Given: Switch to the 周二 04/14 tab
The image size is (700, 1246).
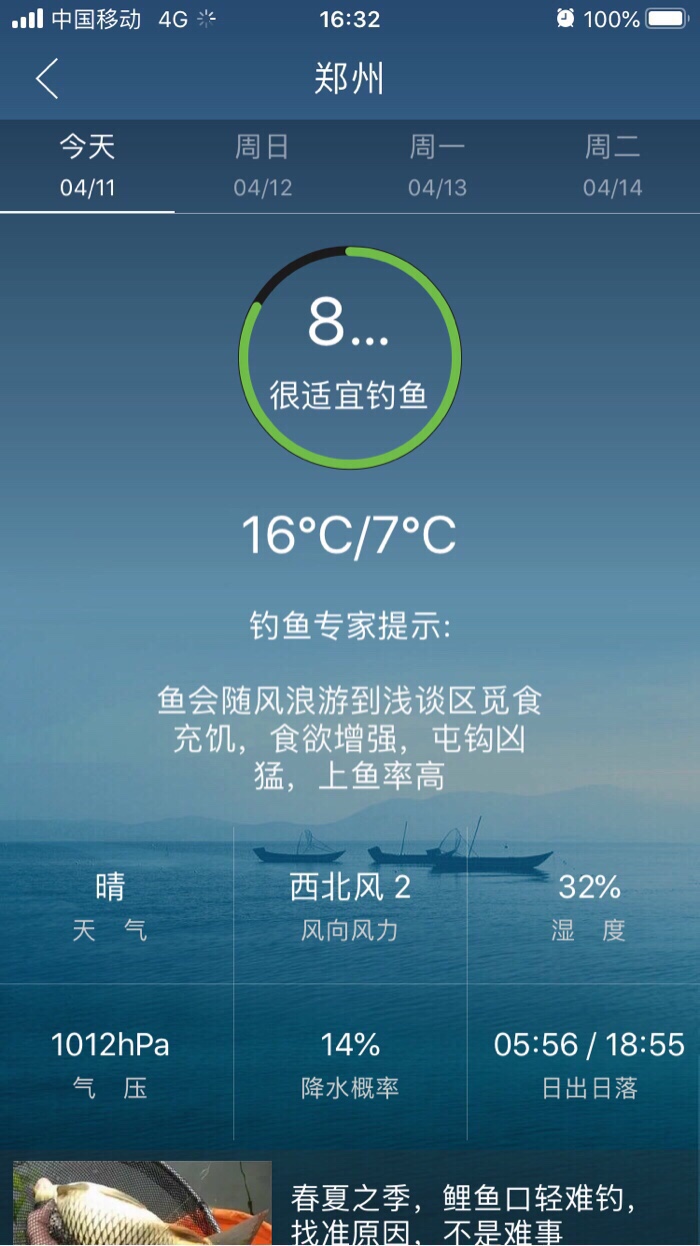Looking at the screenshot, I should coord(612,166).
